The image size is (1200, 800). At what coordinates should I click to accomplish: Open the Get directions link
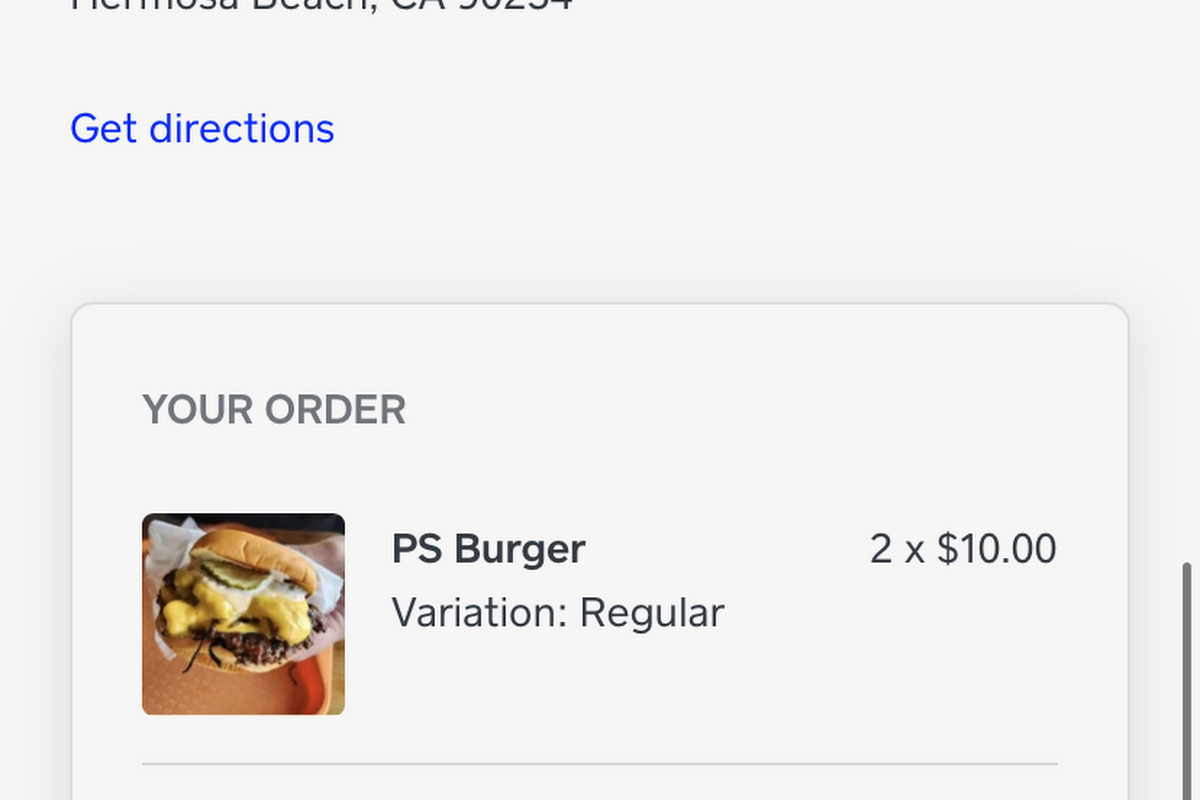coord(202,129)
